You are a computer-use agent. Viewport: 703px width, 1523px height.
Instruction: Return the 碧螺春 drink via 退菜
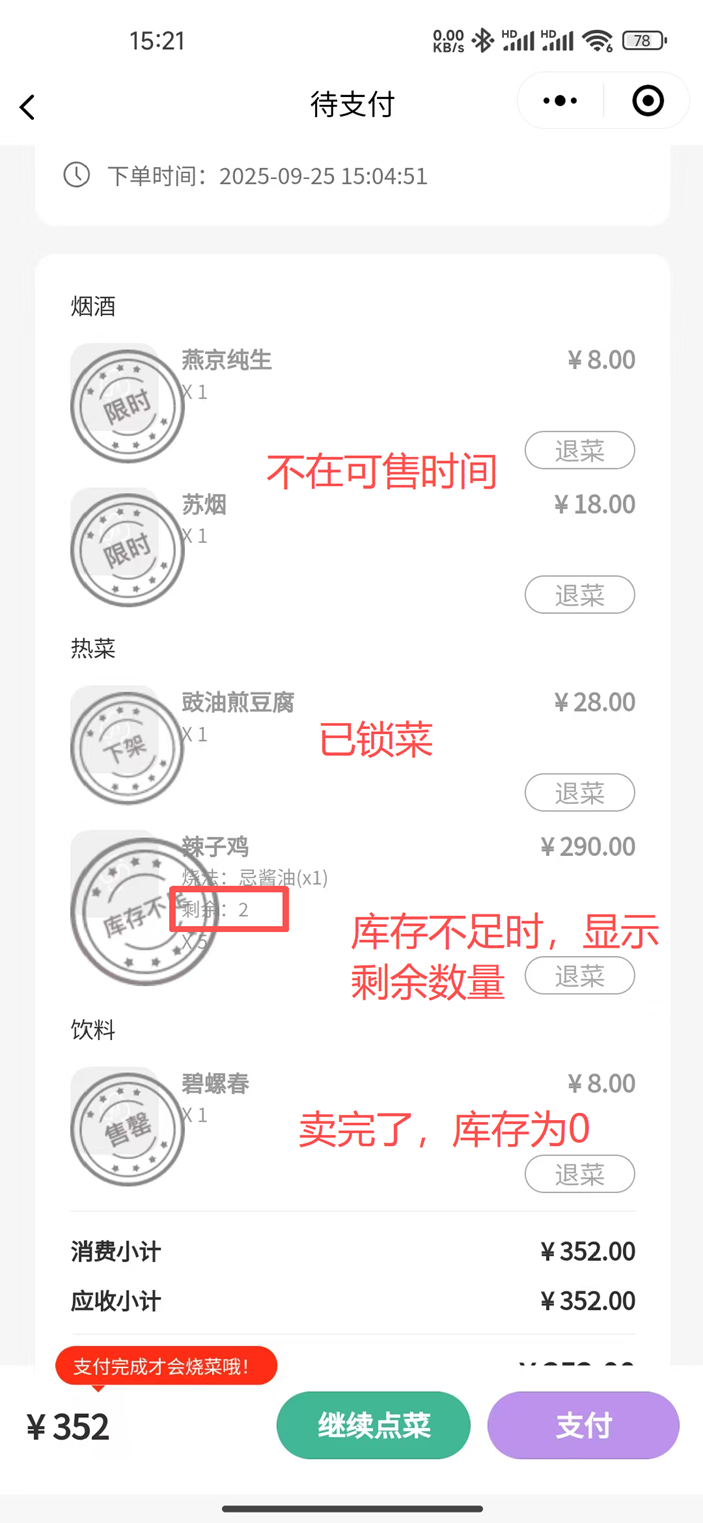click(x=579, y=1173)
